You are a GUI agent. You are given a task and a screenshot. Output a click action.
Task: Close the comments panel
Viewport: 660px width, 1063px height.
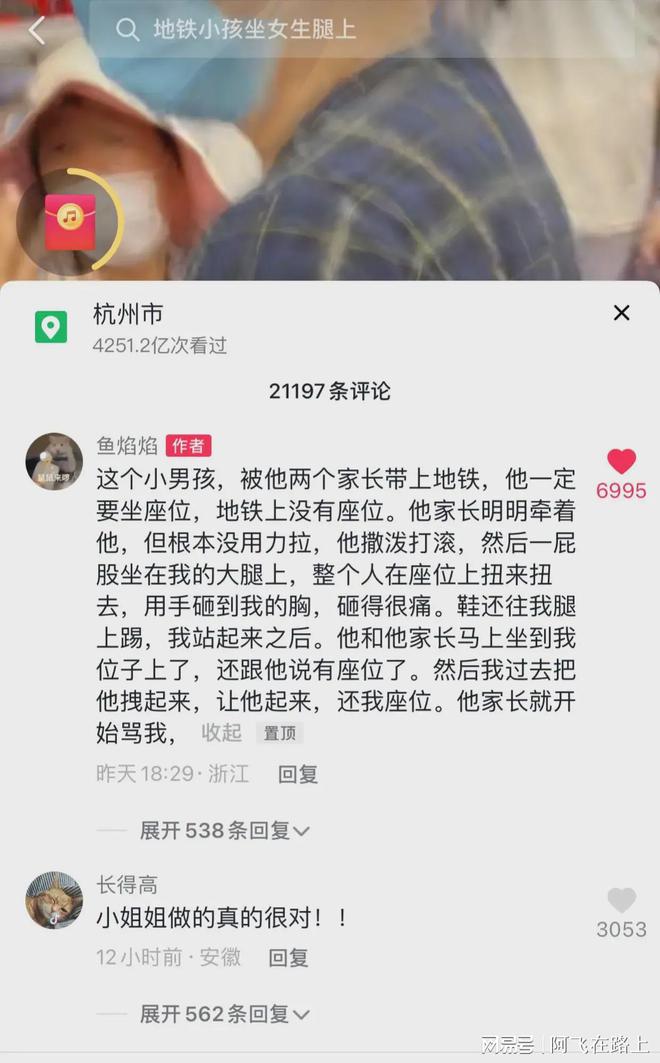(621, 313)
